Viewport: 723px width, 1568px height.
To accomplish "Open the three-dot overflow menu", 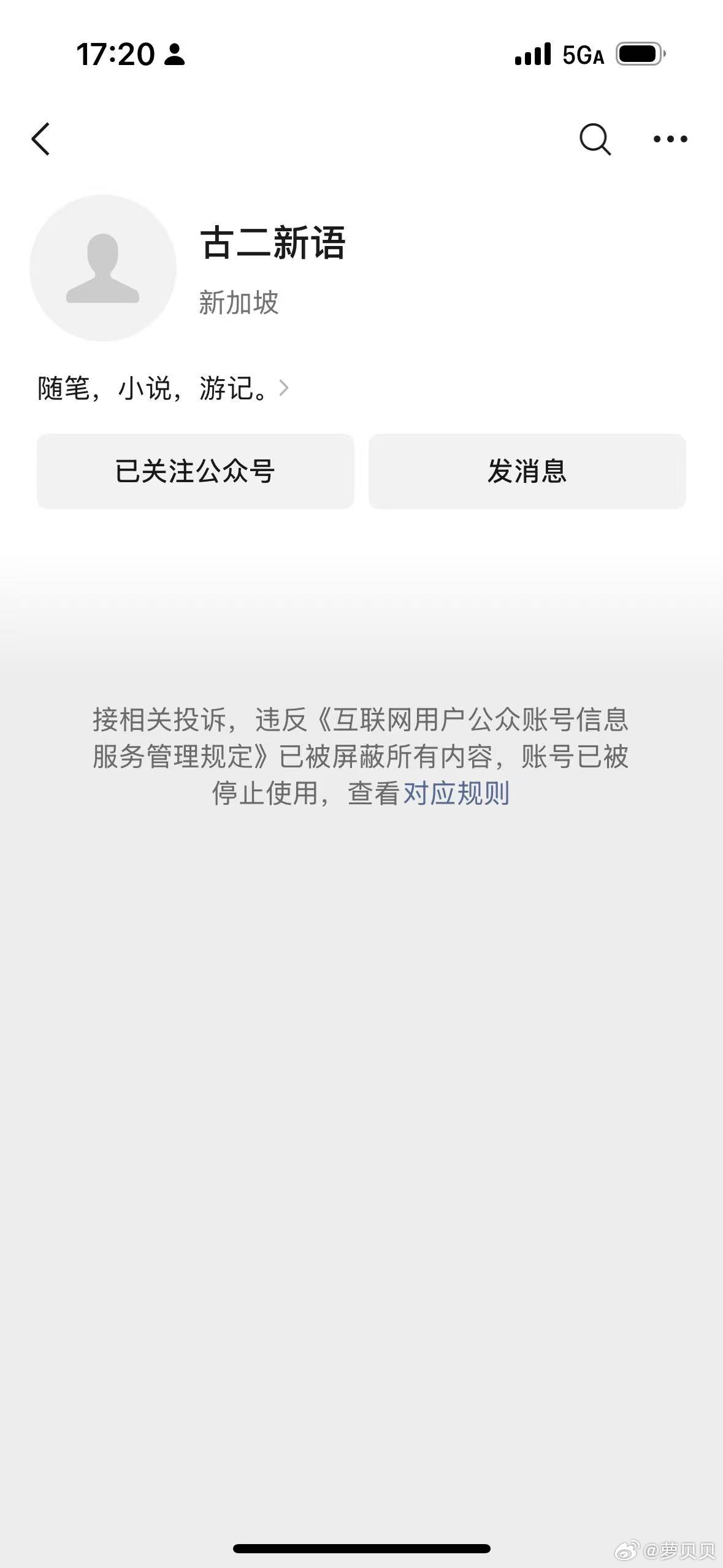I will (x=670, y=139).
